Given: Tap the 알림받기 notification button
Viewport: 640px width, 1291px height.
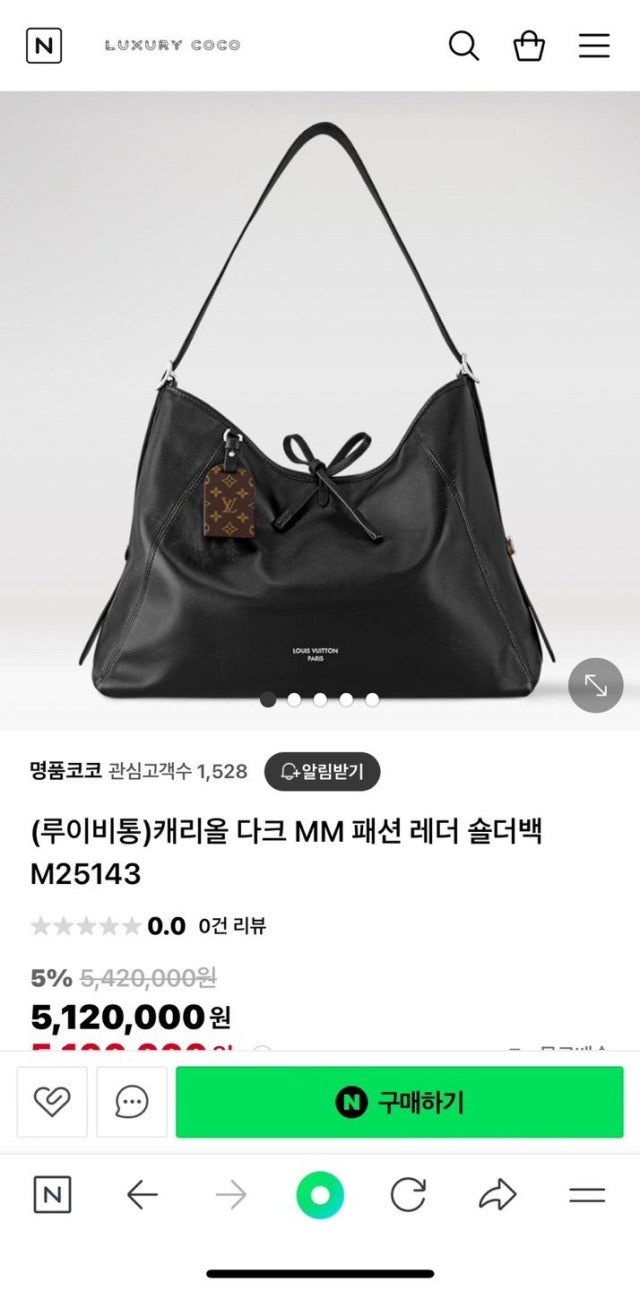Looking at the screenshot, I should (x=322, y=771).
